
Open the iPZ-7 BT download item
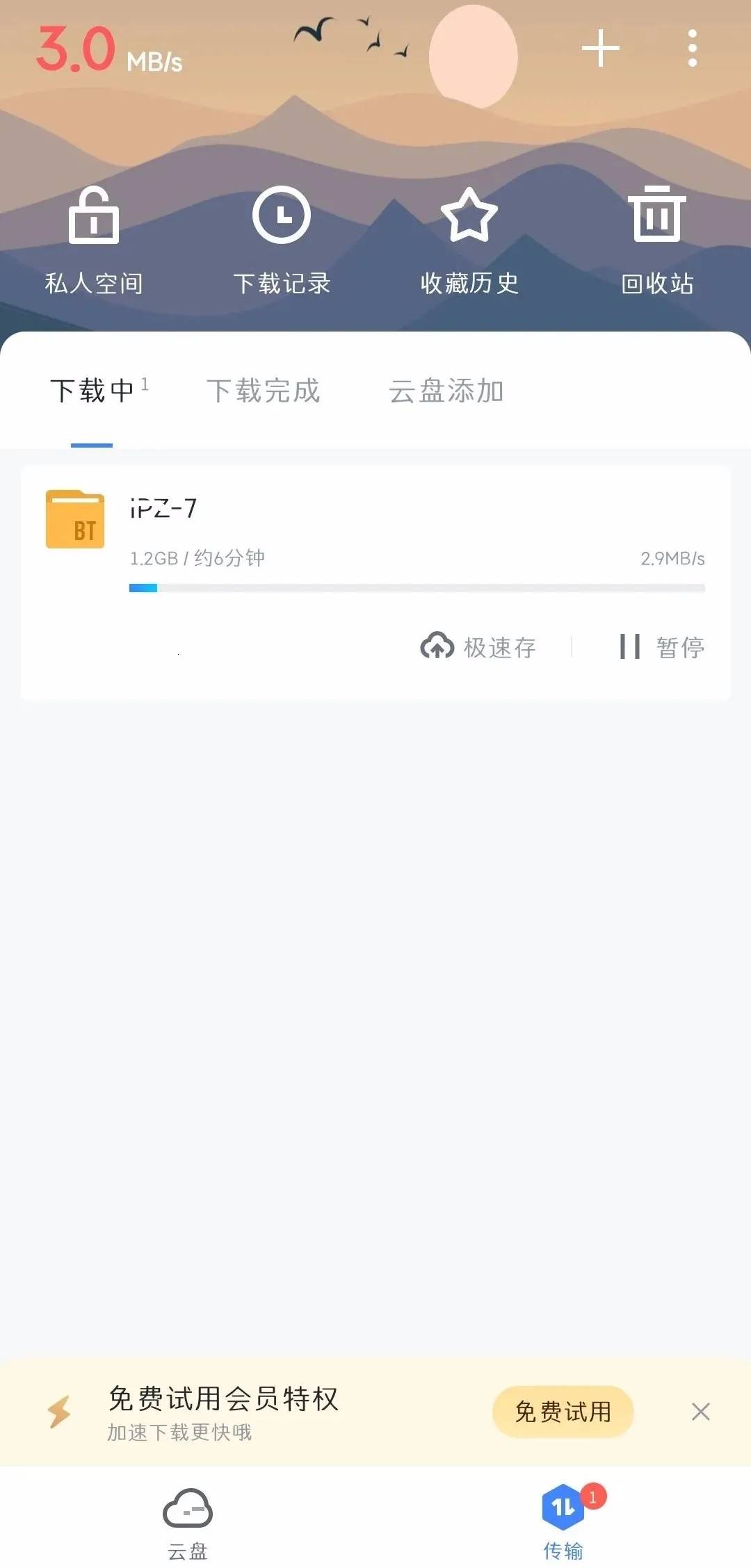click(375, 535)
